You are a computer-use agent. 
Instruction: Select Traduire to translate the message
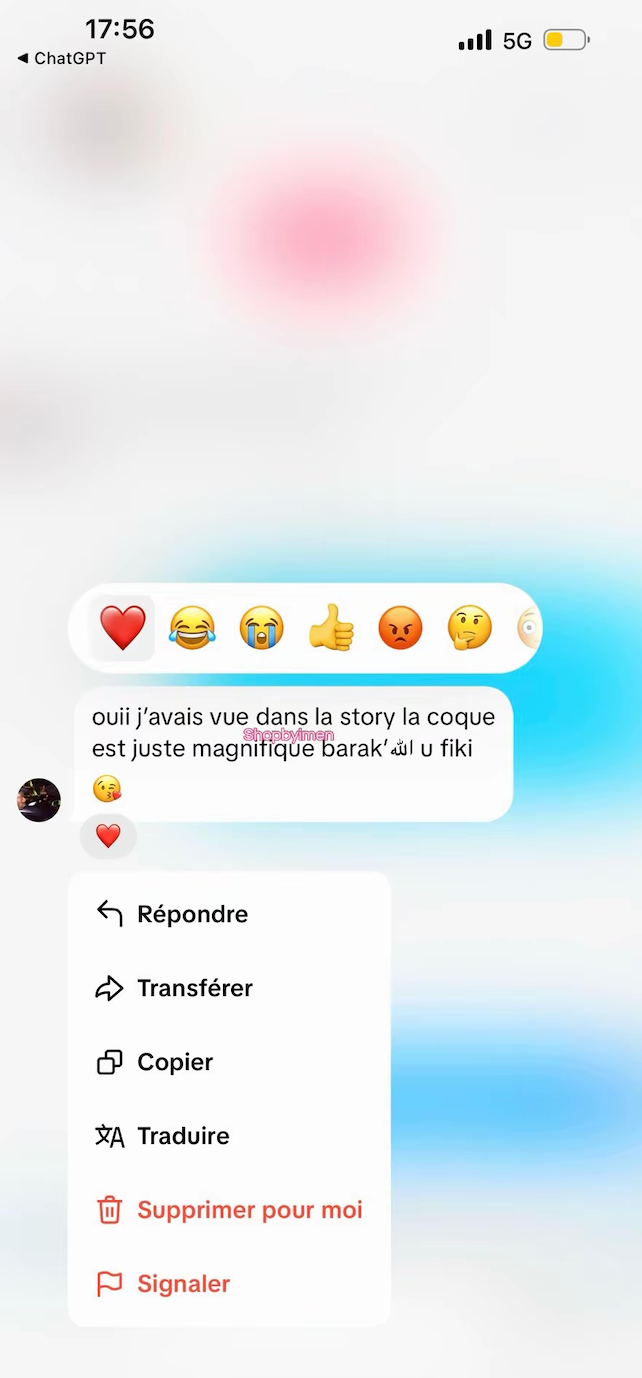[x=183, y=1136]
